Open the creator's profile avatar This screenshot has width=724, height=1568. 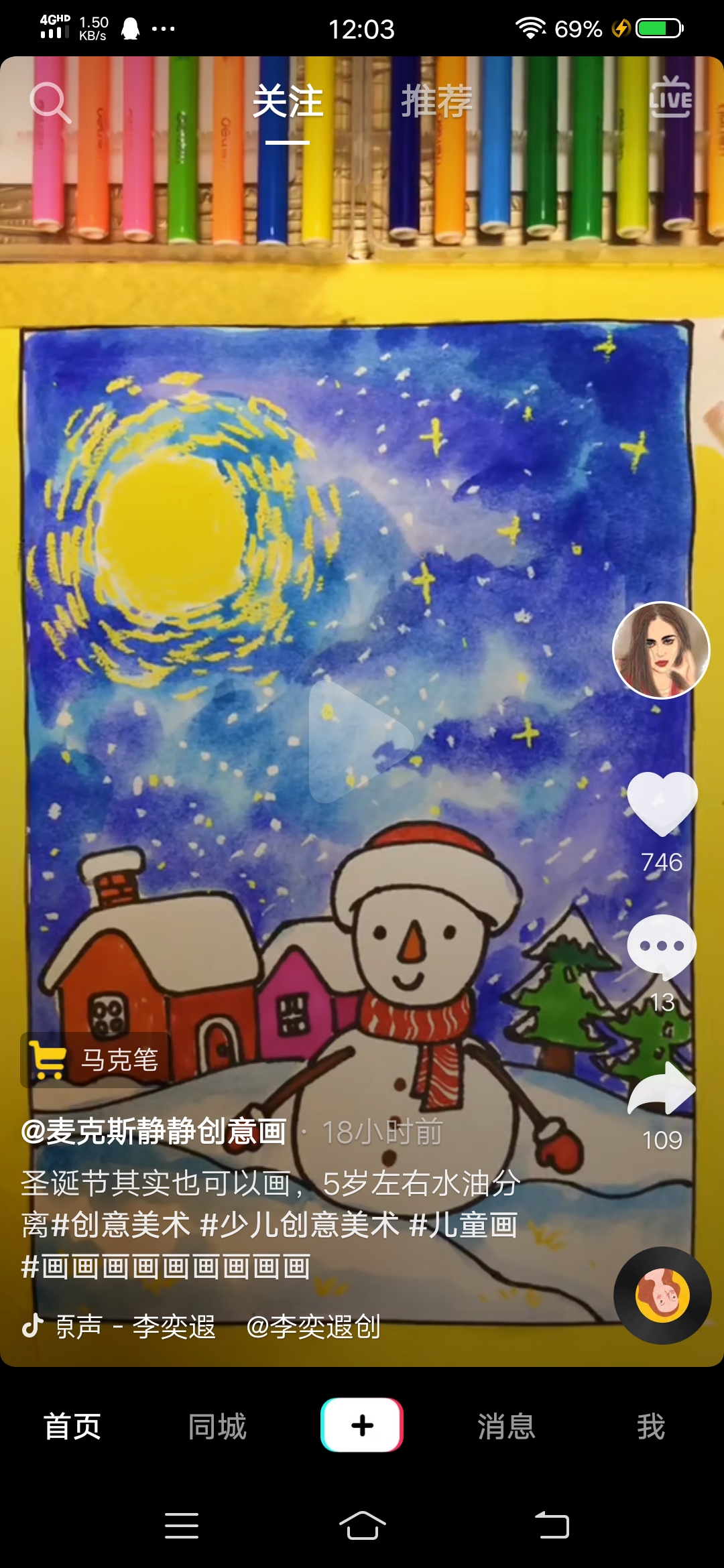[661, 650]
